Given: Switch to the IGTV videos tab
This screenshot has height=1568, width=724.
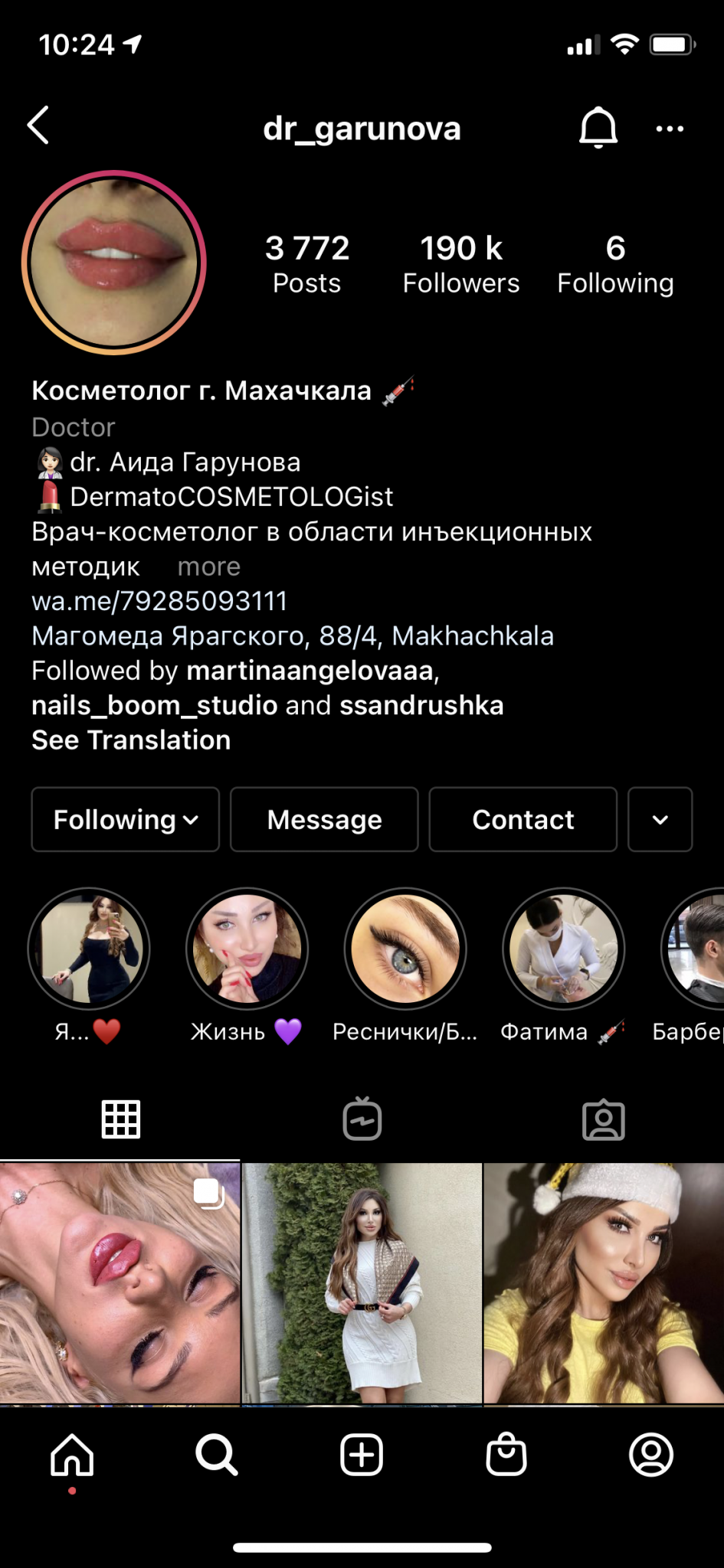Looking at the screenshot, I should pyautogui.click(x=362, y=1119).
